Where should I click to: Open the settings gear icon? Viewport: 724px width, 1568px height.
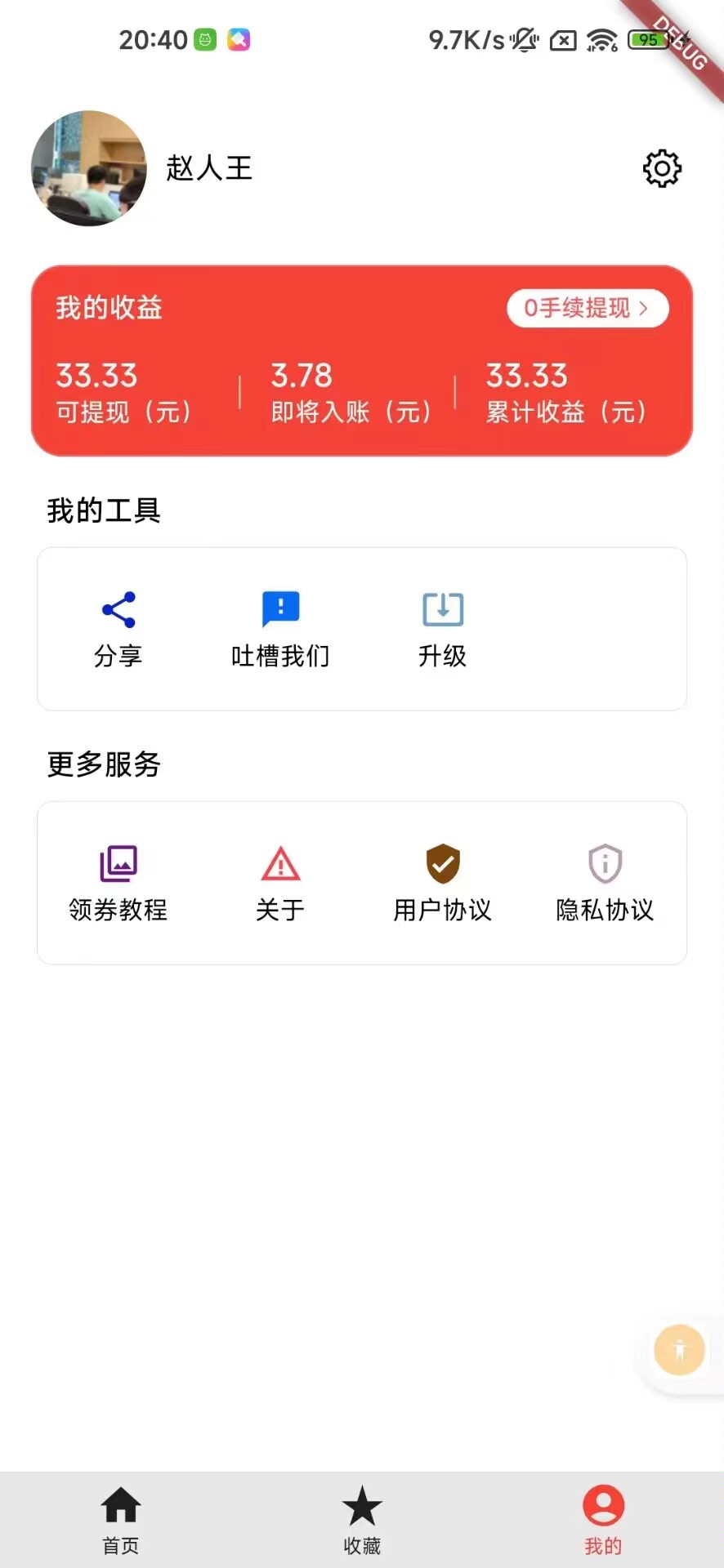(662, 169)
